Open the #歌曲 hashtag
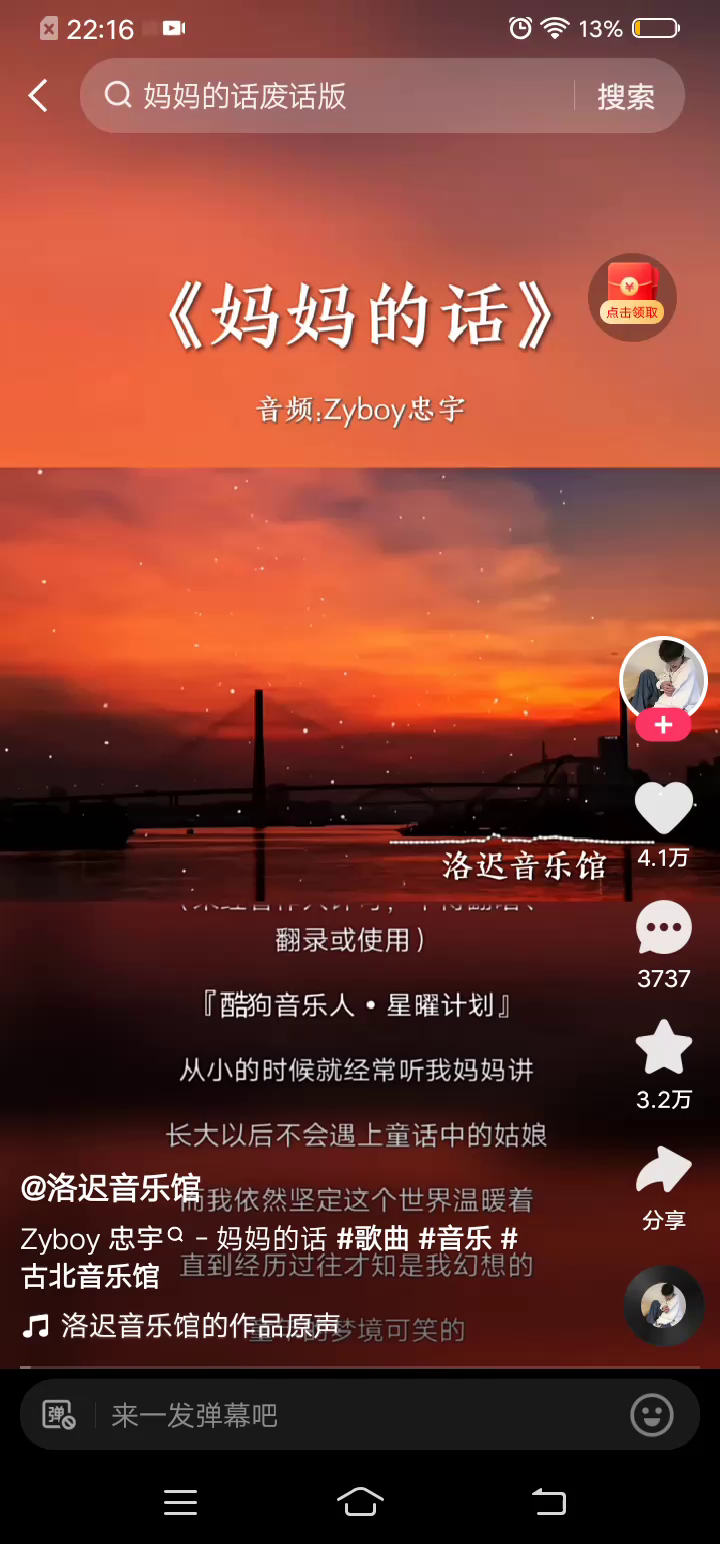 pyautogui.click(x=373, y=1239)
